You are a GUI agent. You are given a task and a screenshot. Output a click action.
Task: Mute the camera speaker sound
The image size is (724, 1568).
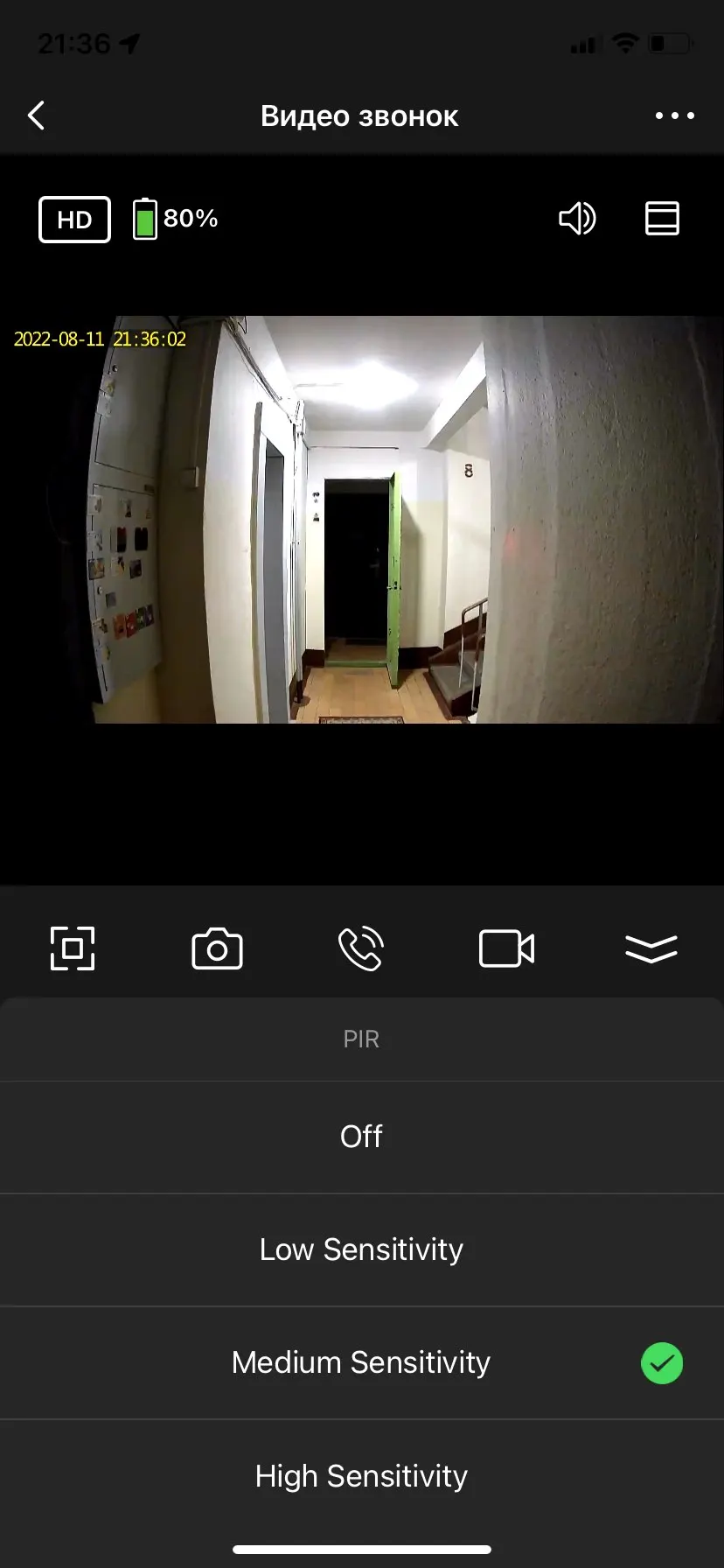click(577, 219)
